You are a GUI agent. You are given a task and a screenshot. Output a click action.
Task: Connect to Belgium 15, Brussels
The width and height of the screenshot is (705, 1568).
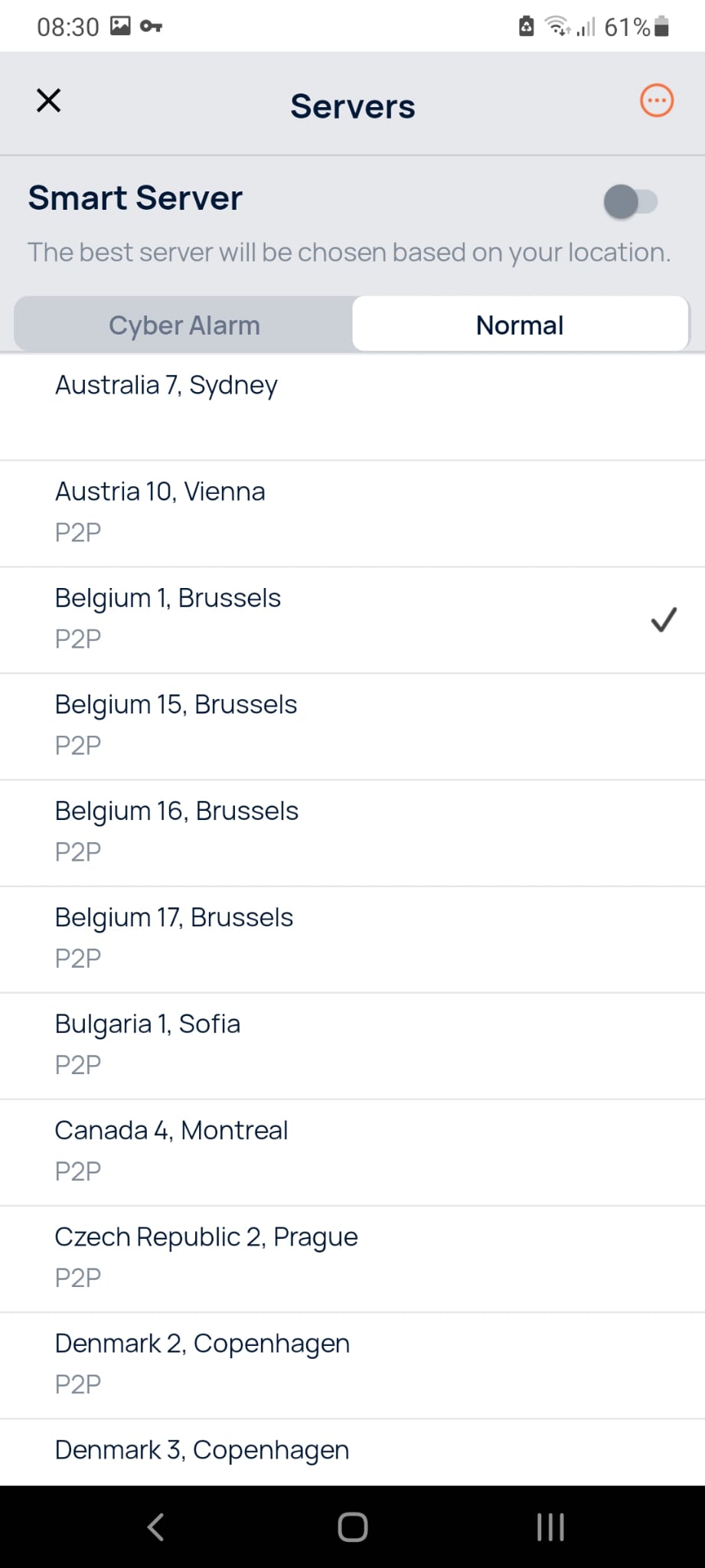click(x=352, y=727)
